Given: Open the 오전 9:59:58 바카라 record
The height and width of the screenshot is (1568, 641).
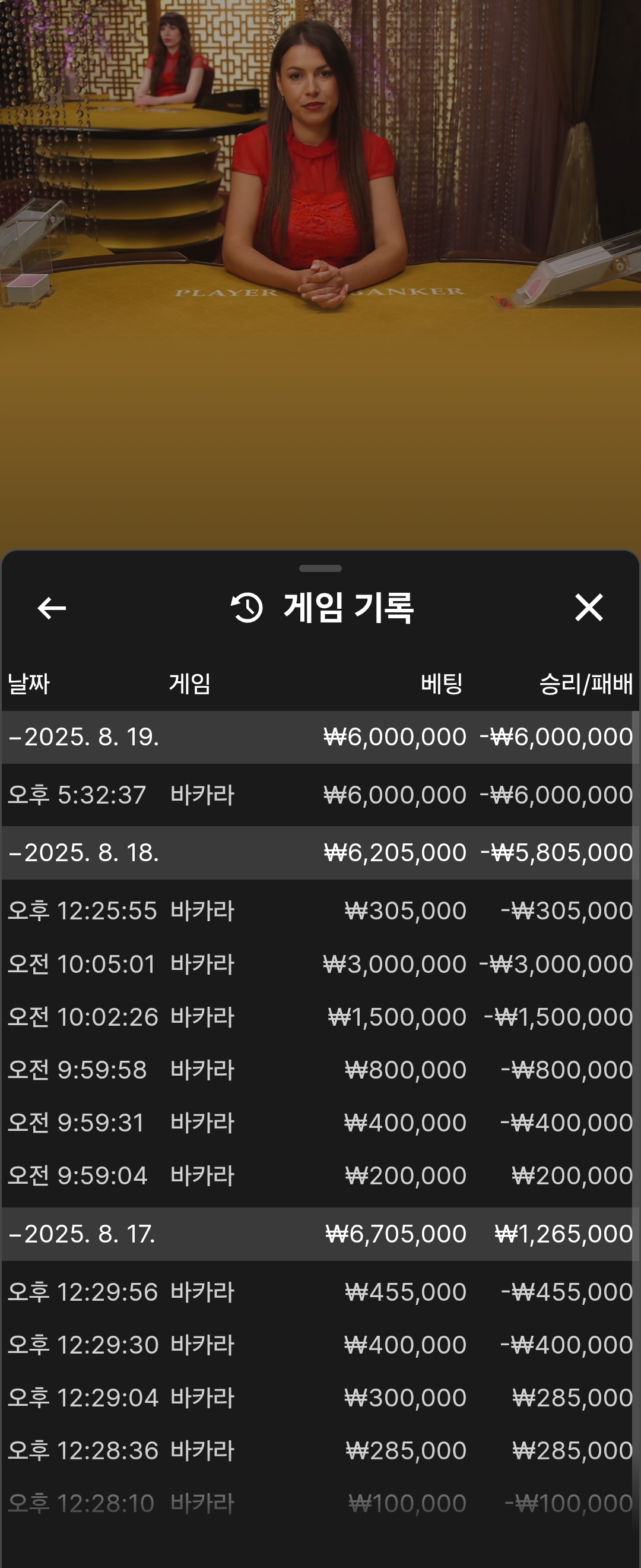Looking at the screenshot, I should (320, 1070).
